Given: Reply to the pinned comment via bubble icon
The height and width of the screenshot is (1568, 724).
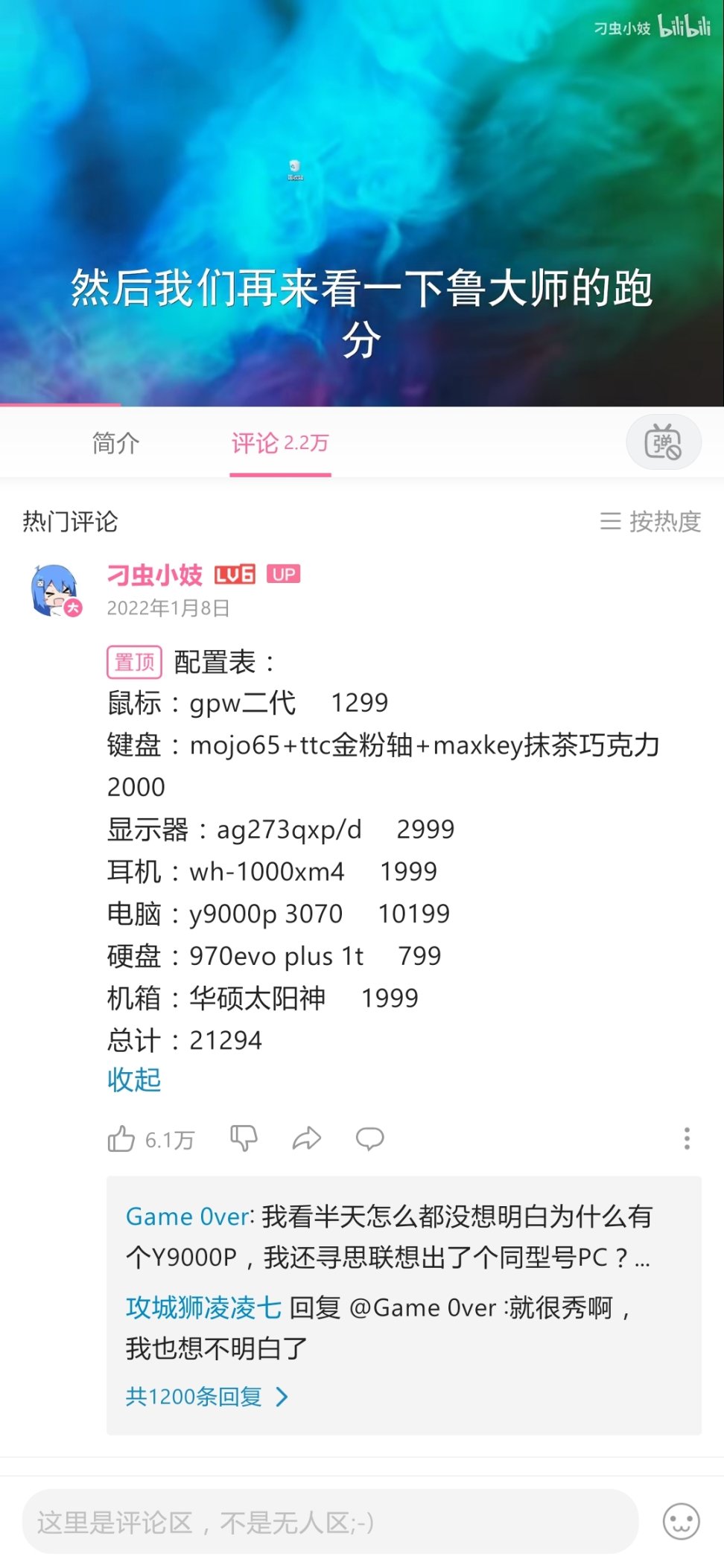Looking at the screenshot, I should [x=369, y=1138].
